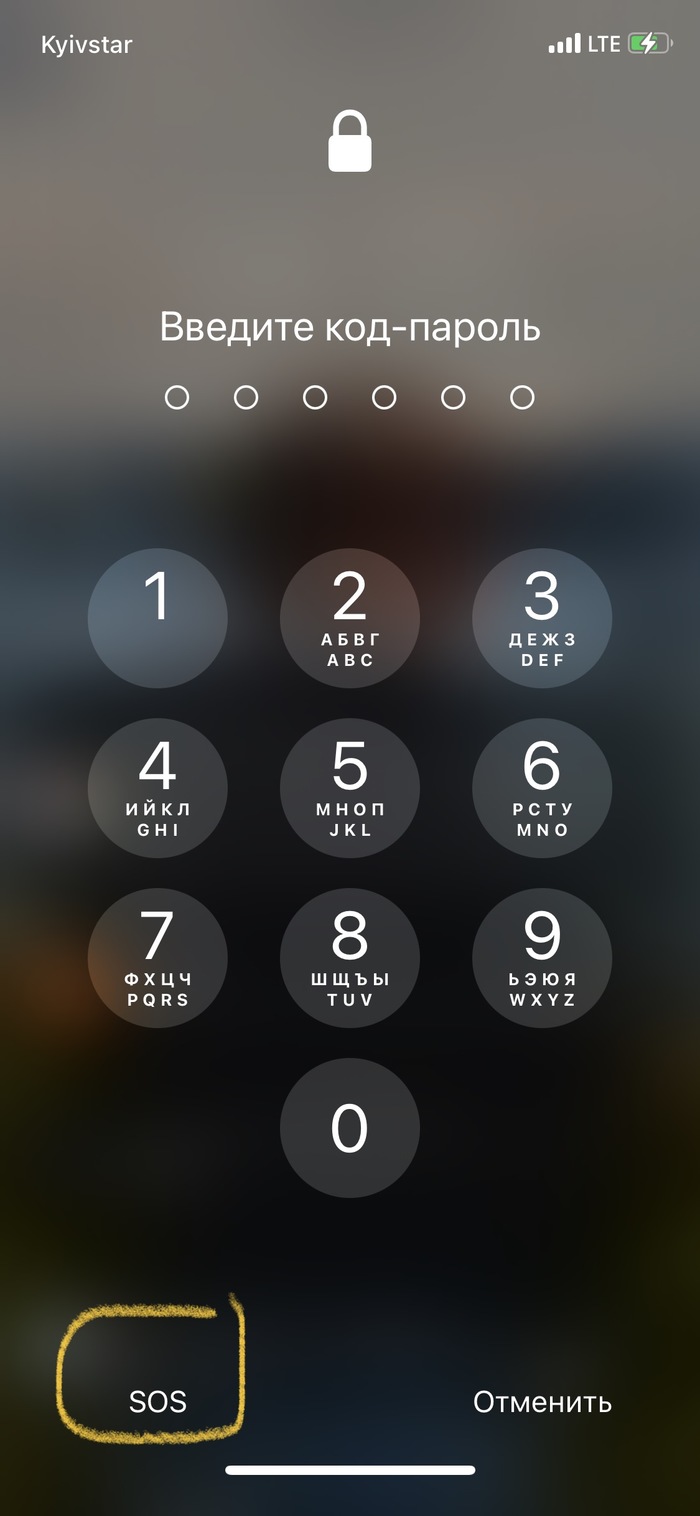This screenshot has width=700, height=1516.
Task: Tap the 3 key labeled DEF
Action: pyautogui.click(x=542, y=618)
